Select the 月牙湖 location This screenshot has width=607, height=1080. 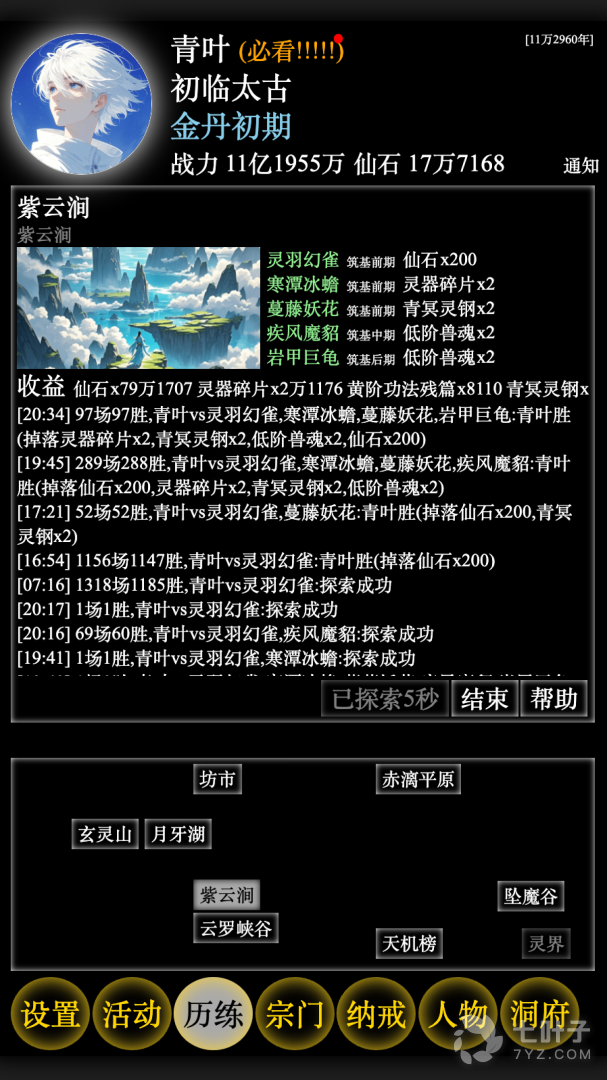pos(178,834)
